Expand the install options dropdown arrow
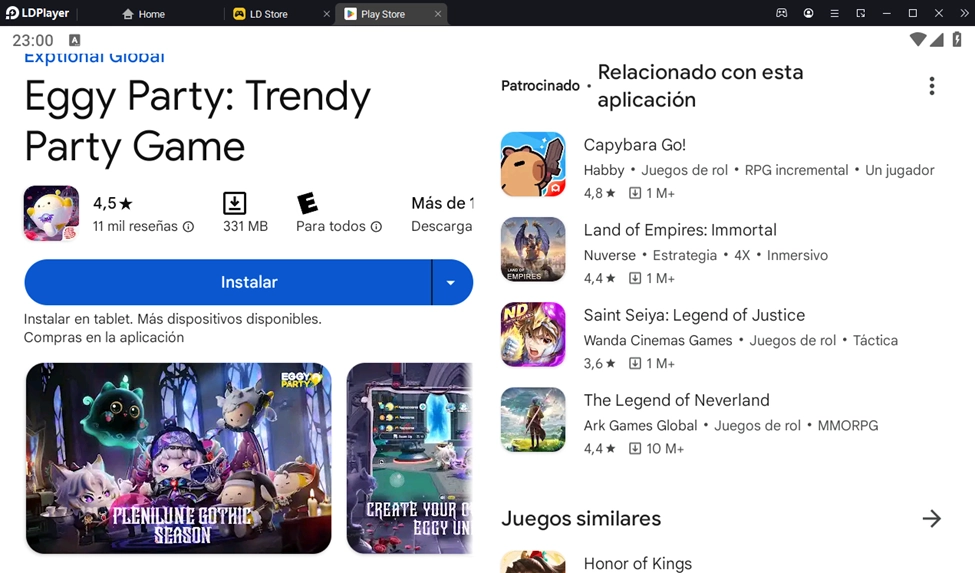This screenshot has height=573, width=975. click(451, 283)
